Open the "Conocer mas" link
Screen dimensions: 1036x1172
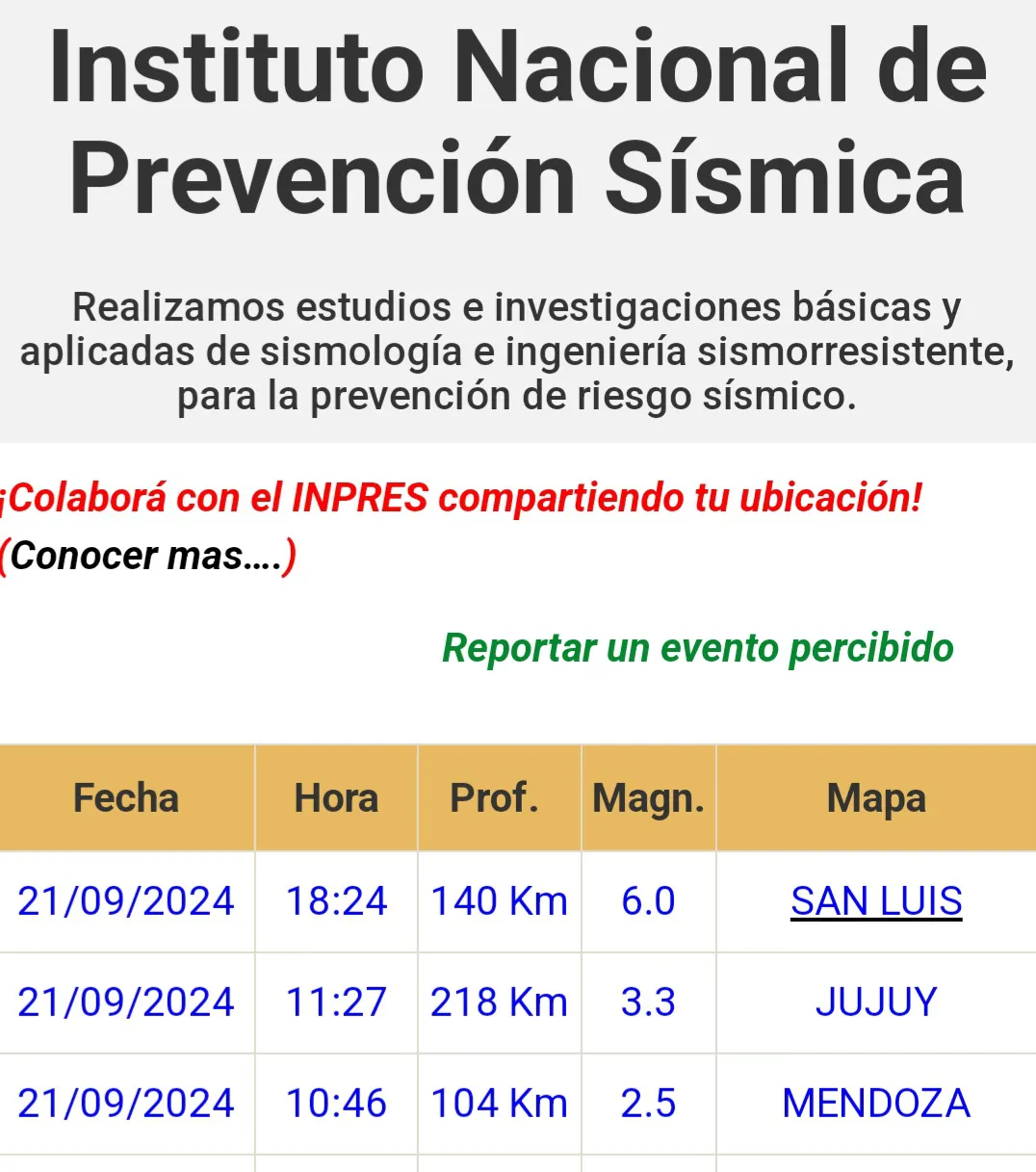(147, 556)
